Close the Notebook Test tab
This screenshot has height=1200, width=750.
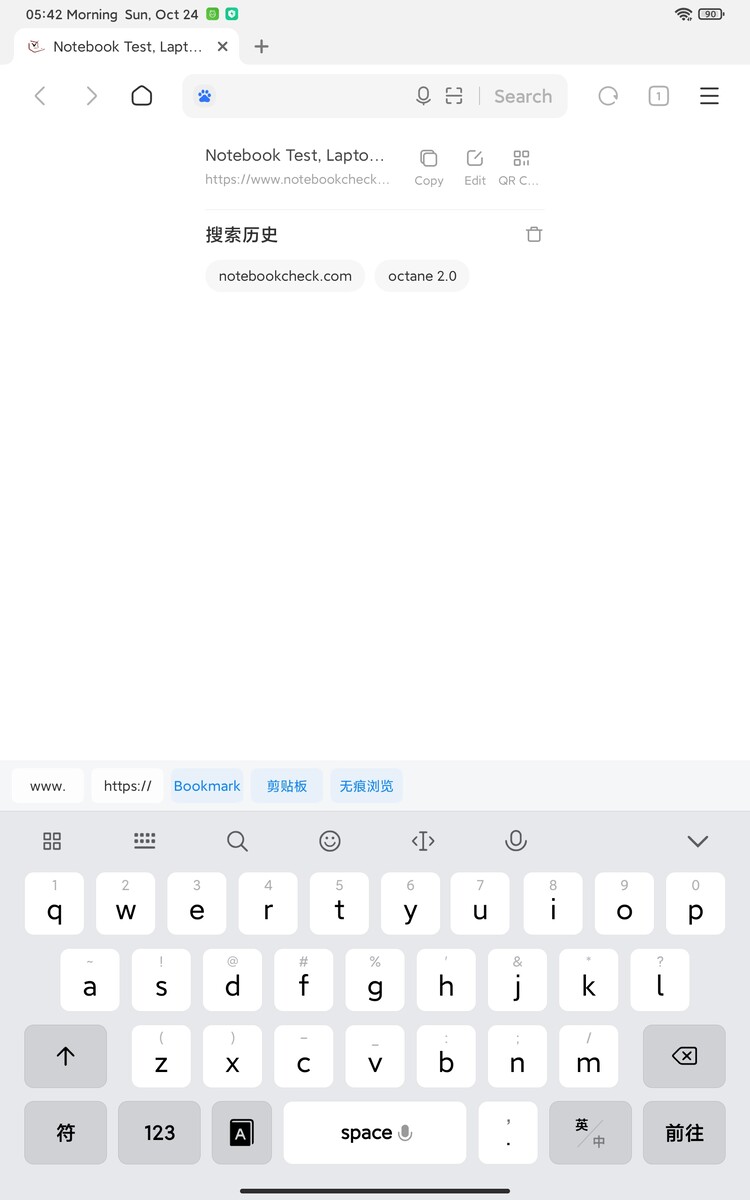(222, 46)
